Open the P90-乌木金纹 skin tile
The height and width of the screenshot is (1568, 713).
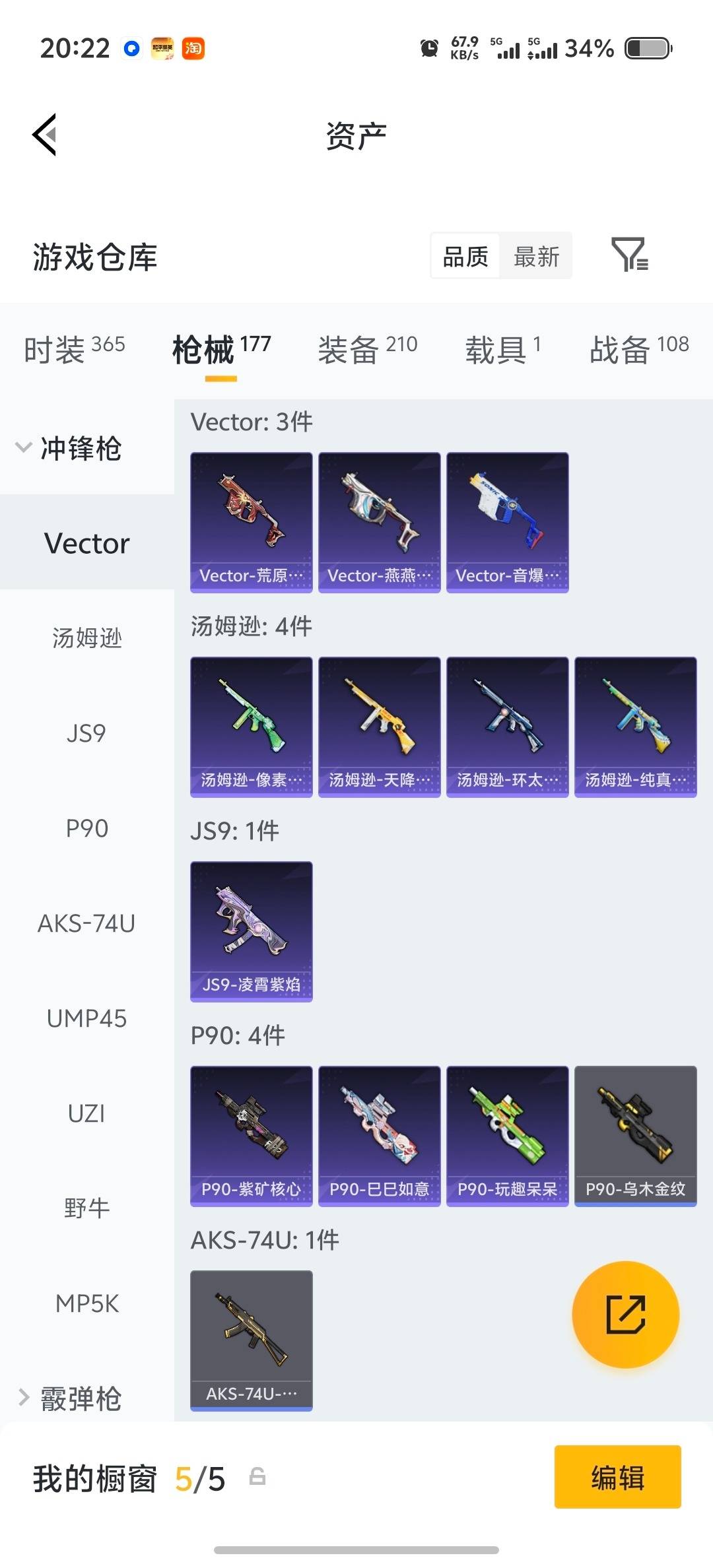click(635, 1136)
